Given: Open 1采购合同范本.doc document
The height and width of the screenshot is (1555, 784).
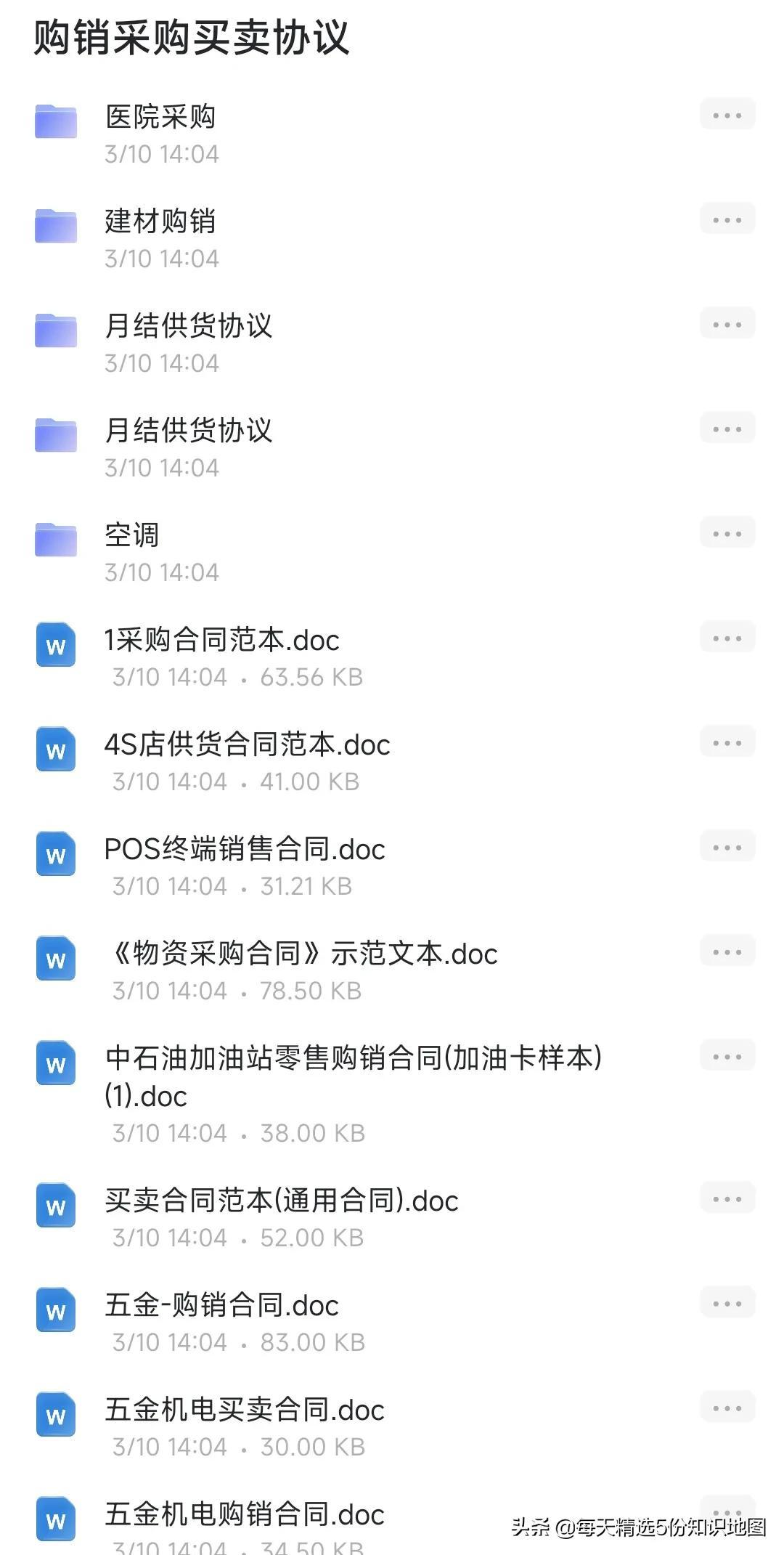Looking at the screenshot, I should 221,641.
